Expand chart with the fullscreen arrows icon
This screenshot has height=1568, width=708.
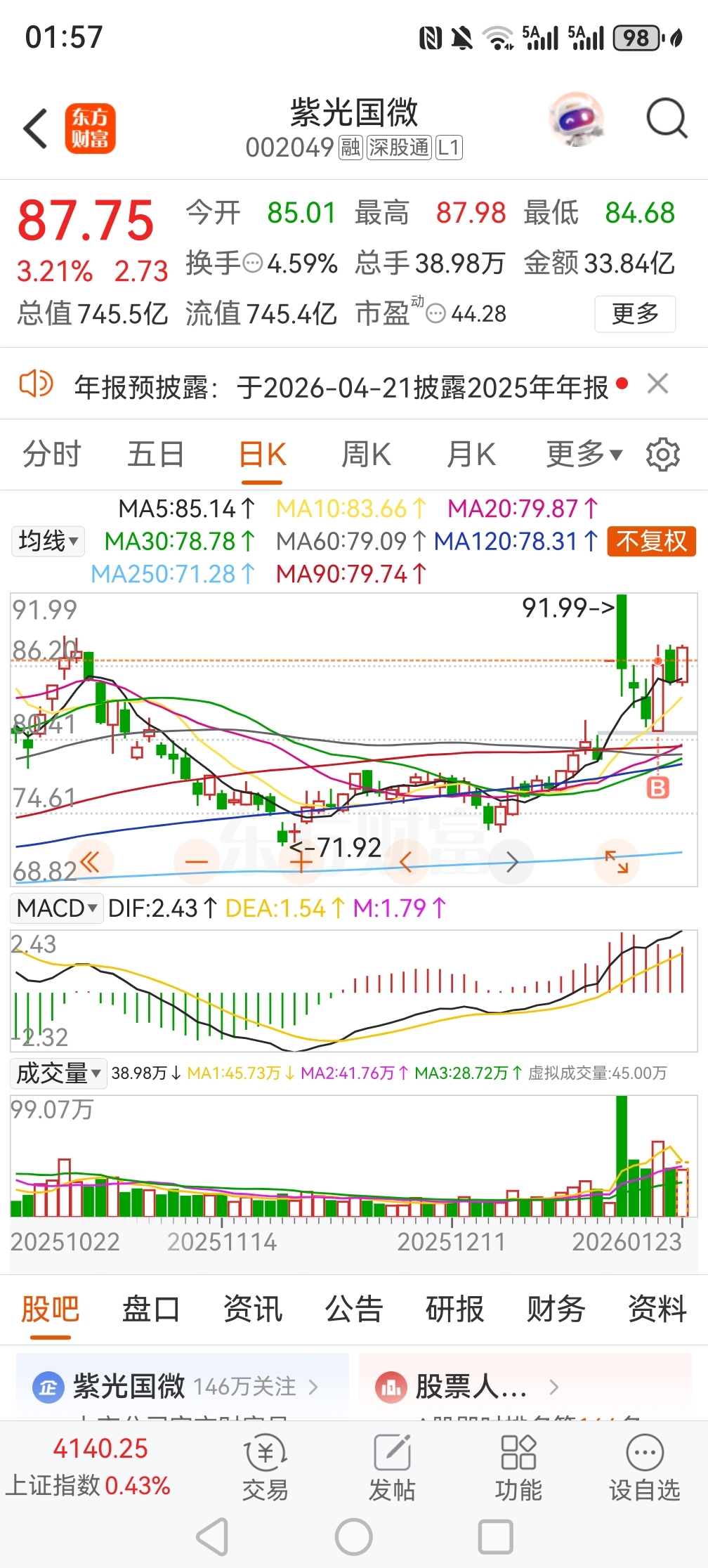[616, 861]
